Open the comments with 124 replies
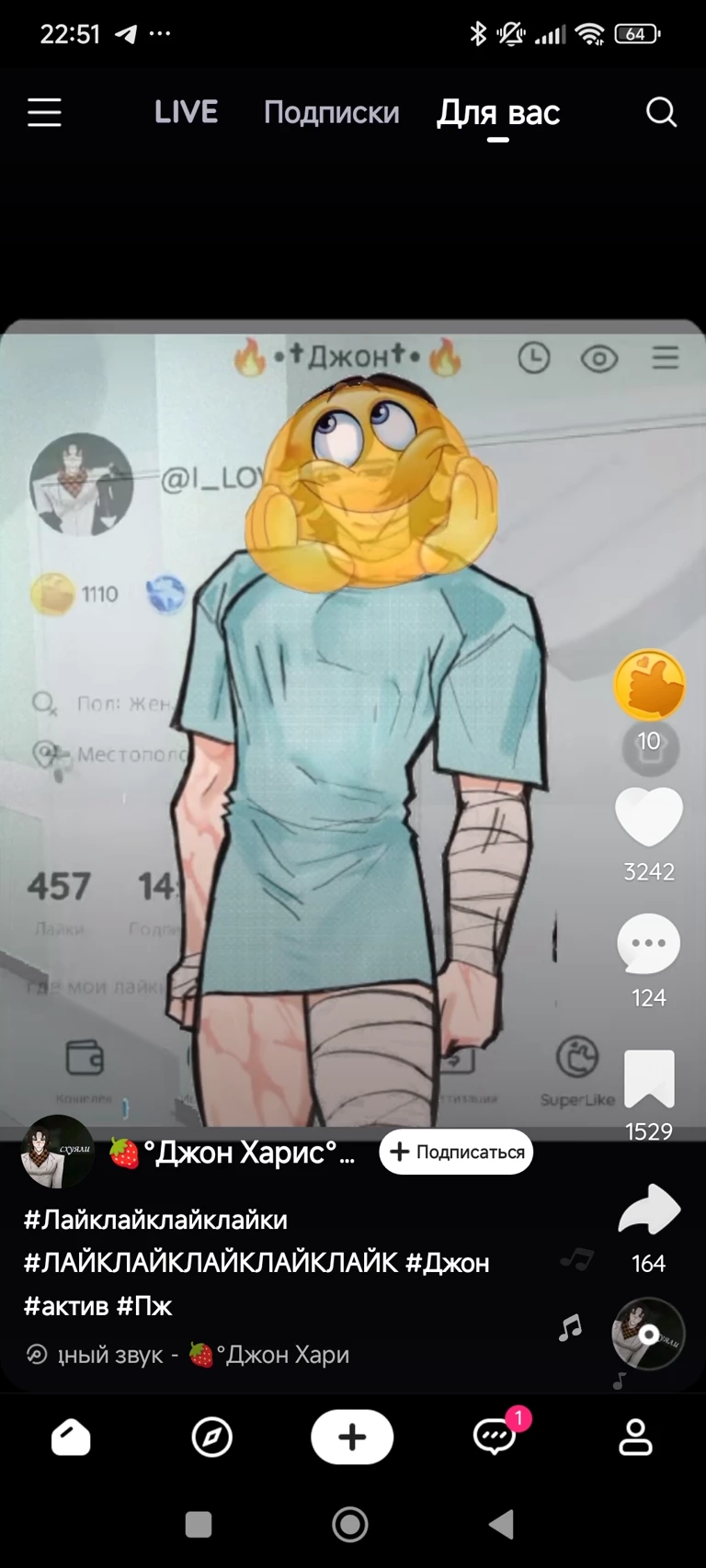Screen dimensions: 706x1568 click(x=649, y=944)
